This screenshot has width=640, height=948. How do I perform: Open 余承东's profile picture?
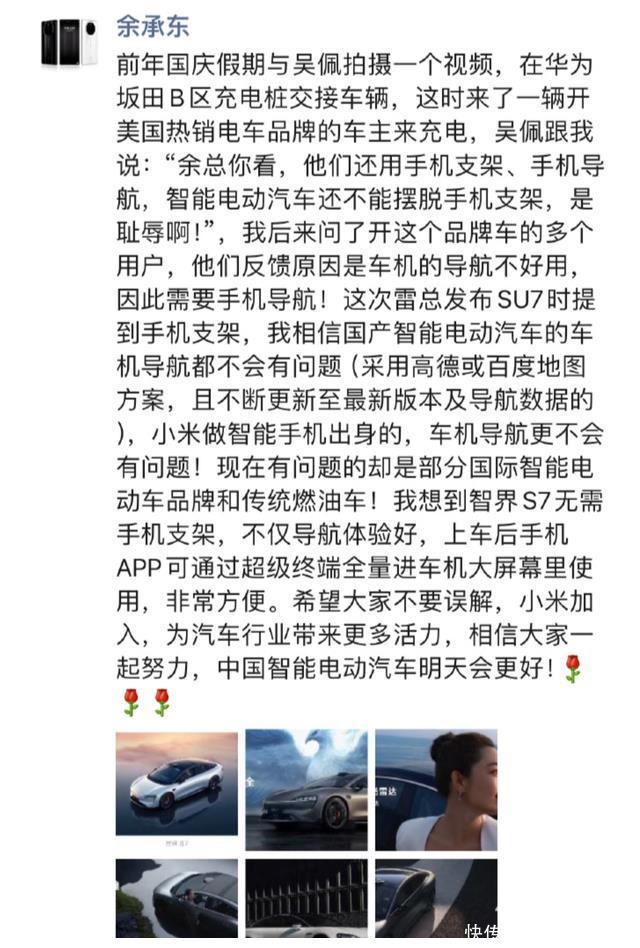[x=69, y=42]
